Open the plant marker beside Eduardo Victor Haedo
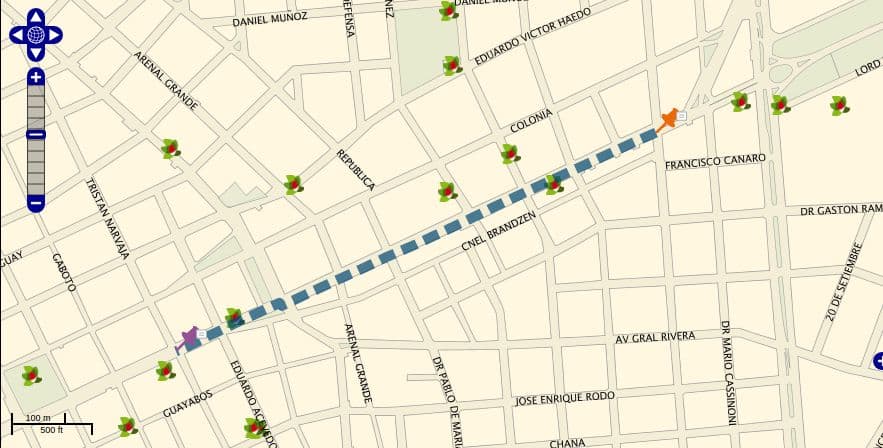Image resolution: width=883 pixels, height=448 pixels. point(452,65)
